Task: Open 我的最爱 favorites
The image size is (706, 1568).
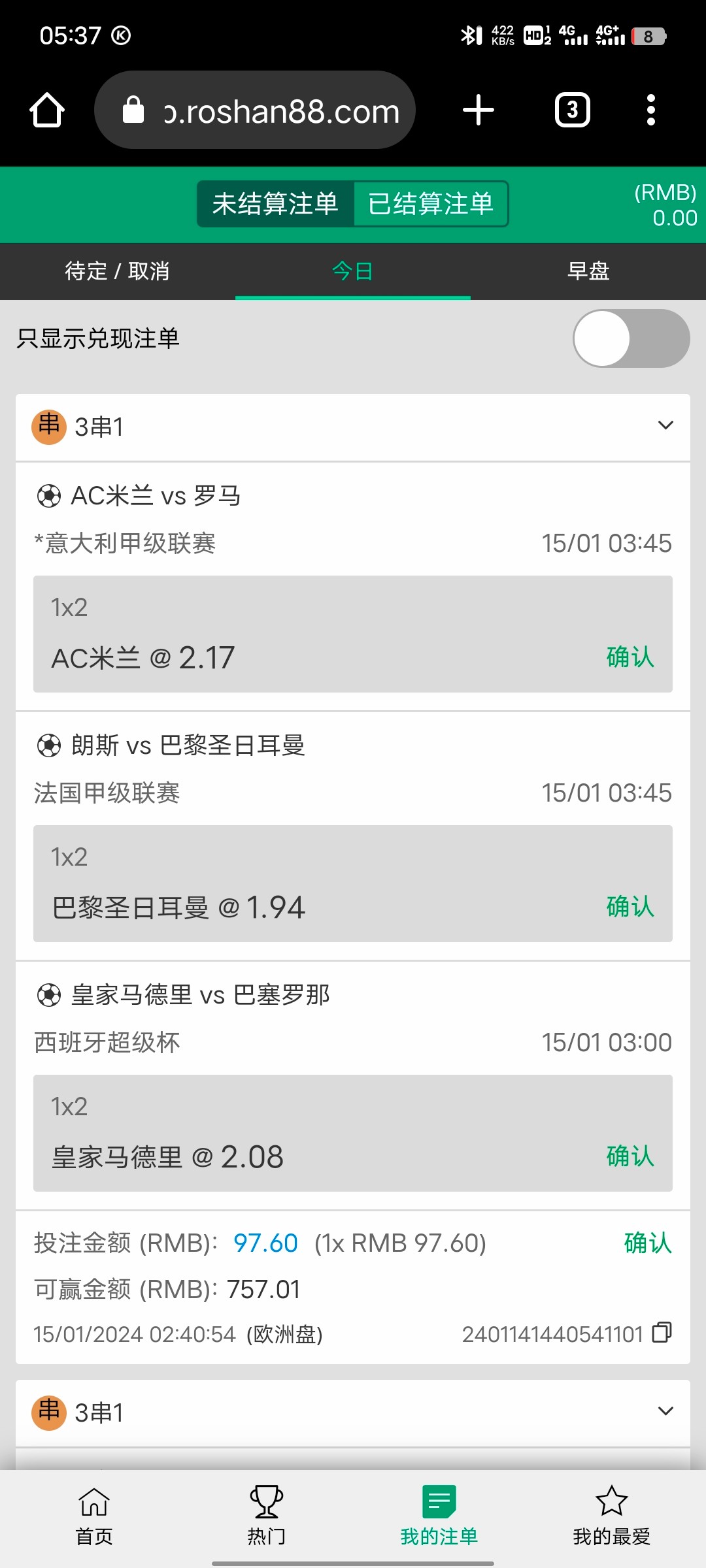Action: pos(612,1516)
